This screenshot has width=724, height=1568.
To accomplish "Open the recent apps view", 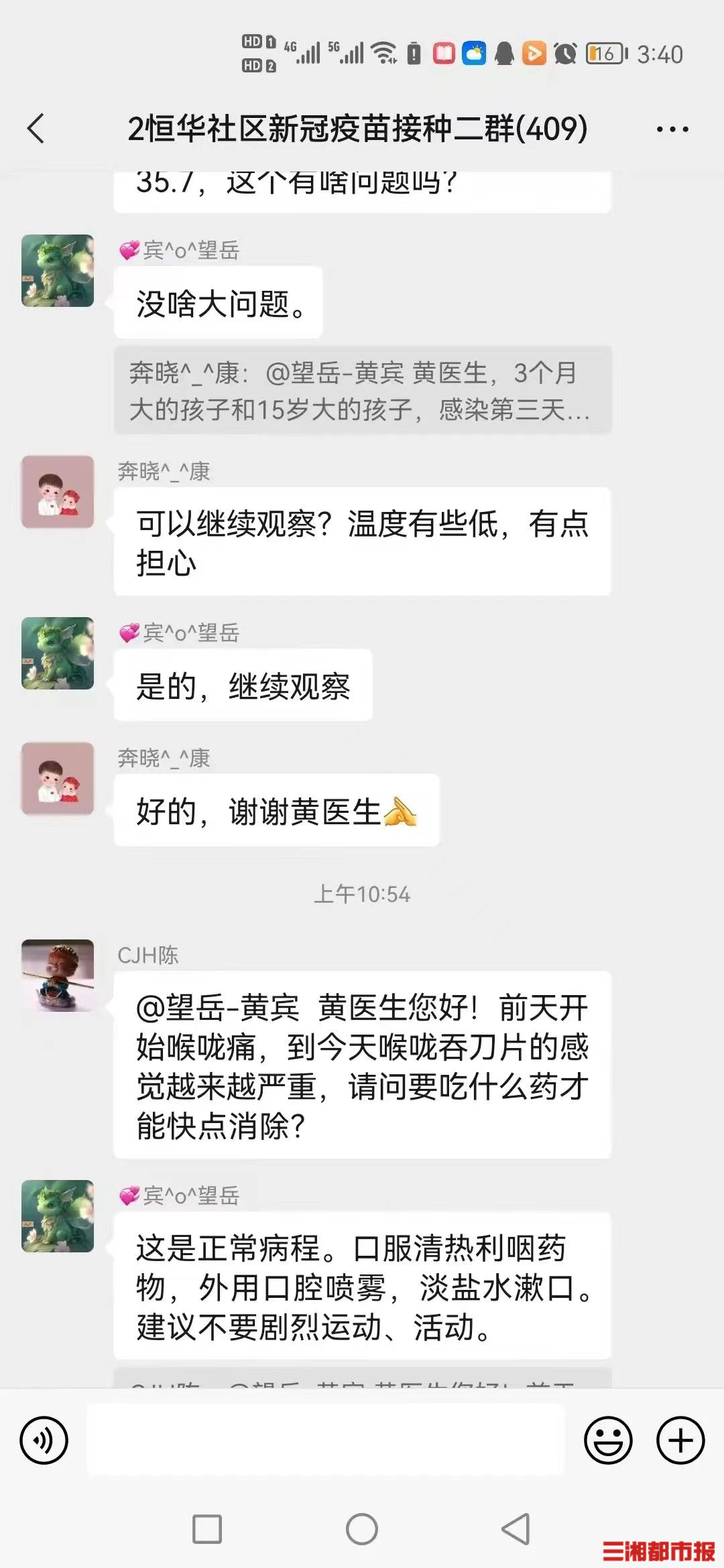I will tap(207, 1529).
